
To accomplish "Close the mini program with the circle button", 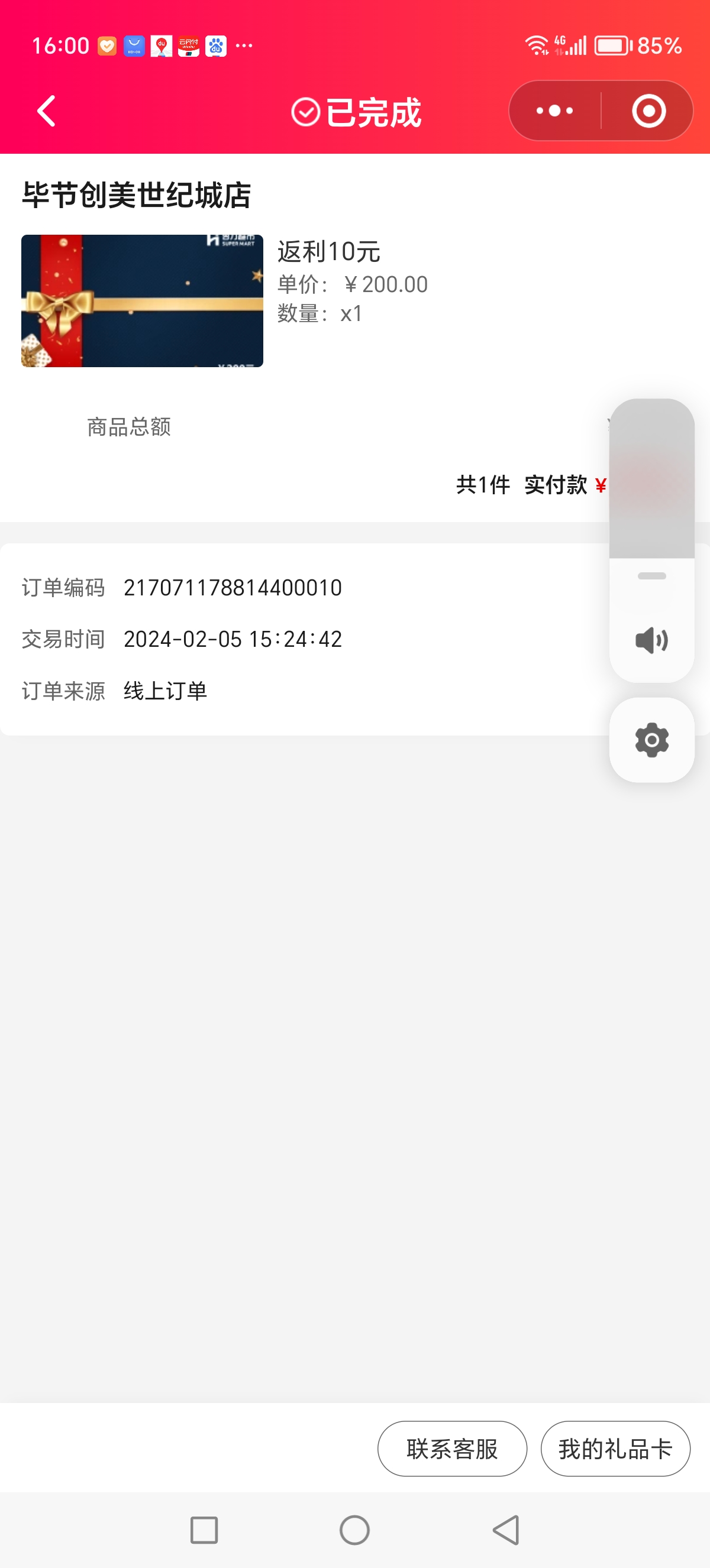I will pos(648,111).
